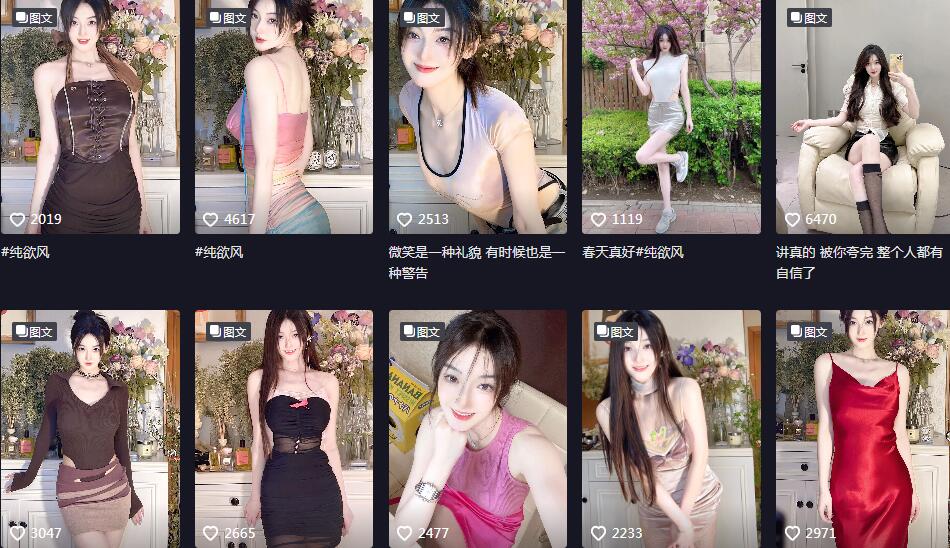Viewport: 950px width, 548px height.
Task: Open the post with 3047 likes
Action: (90, 428)
